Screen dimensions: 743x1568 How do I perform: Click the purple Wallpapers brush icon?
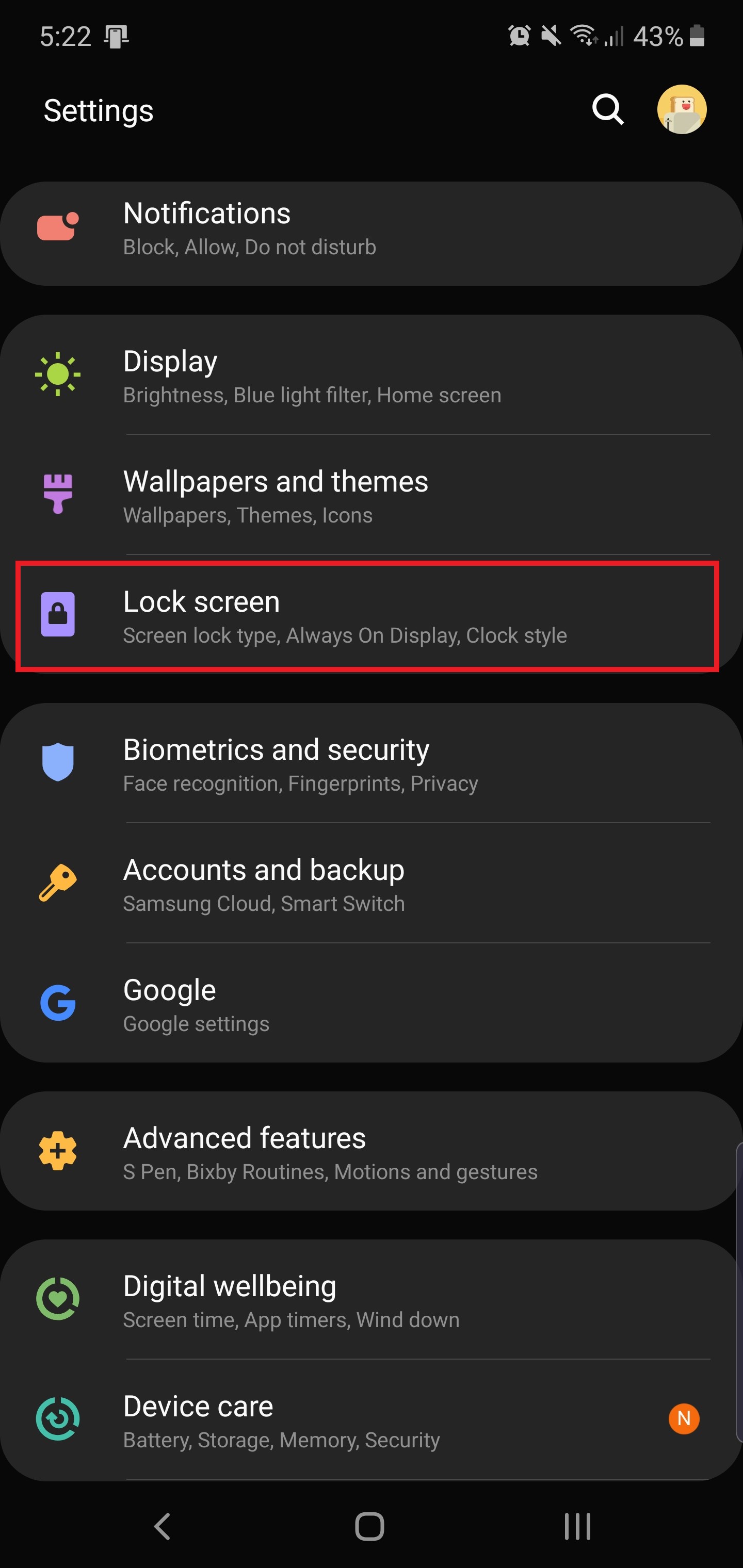58,494
